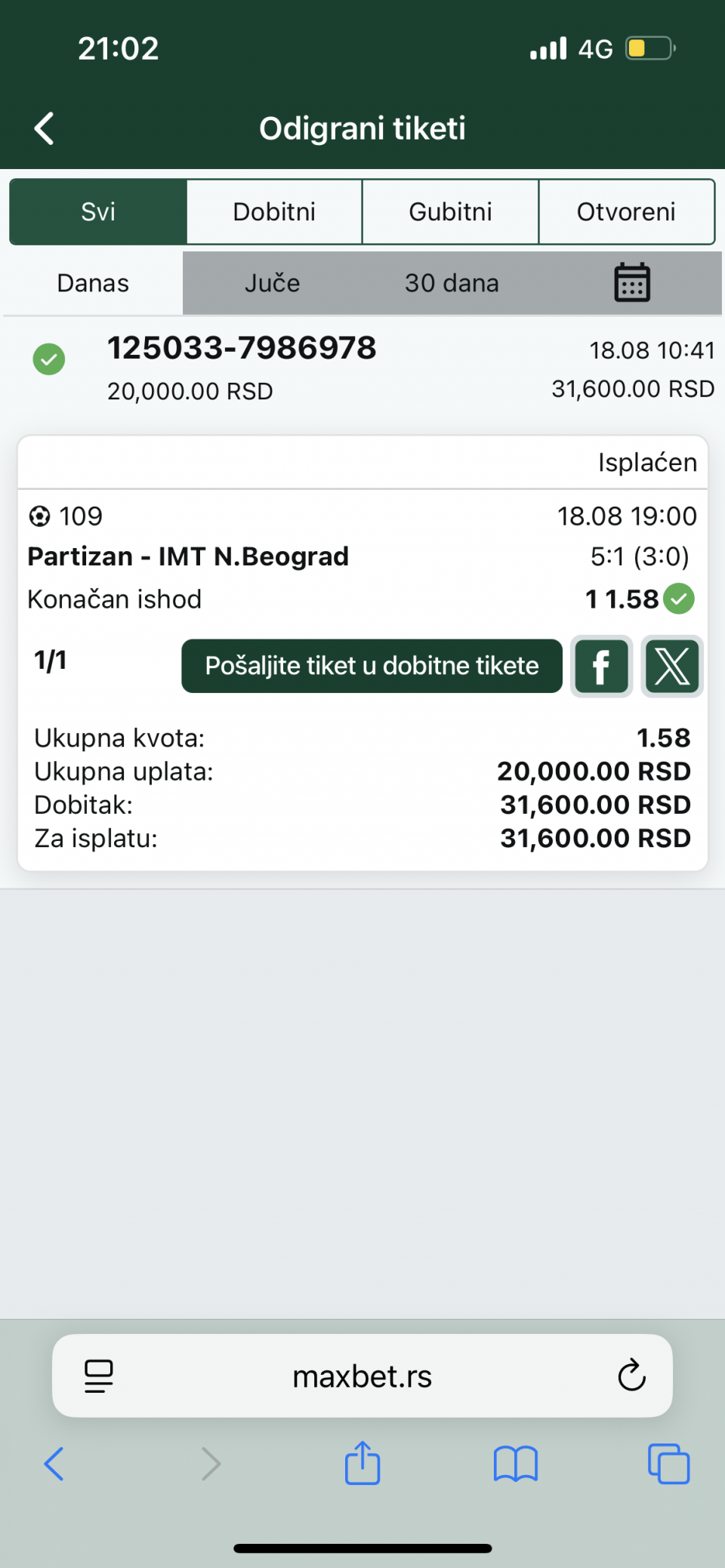
Task: Show tickets from 30 dana
Action: click(452, 283)
